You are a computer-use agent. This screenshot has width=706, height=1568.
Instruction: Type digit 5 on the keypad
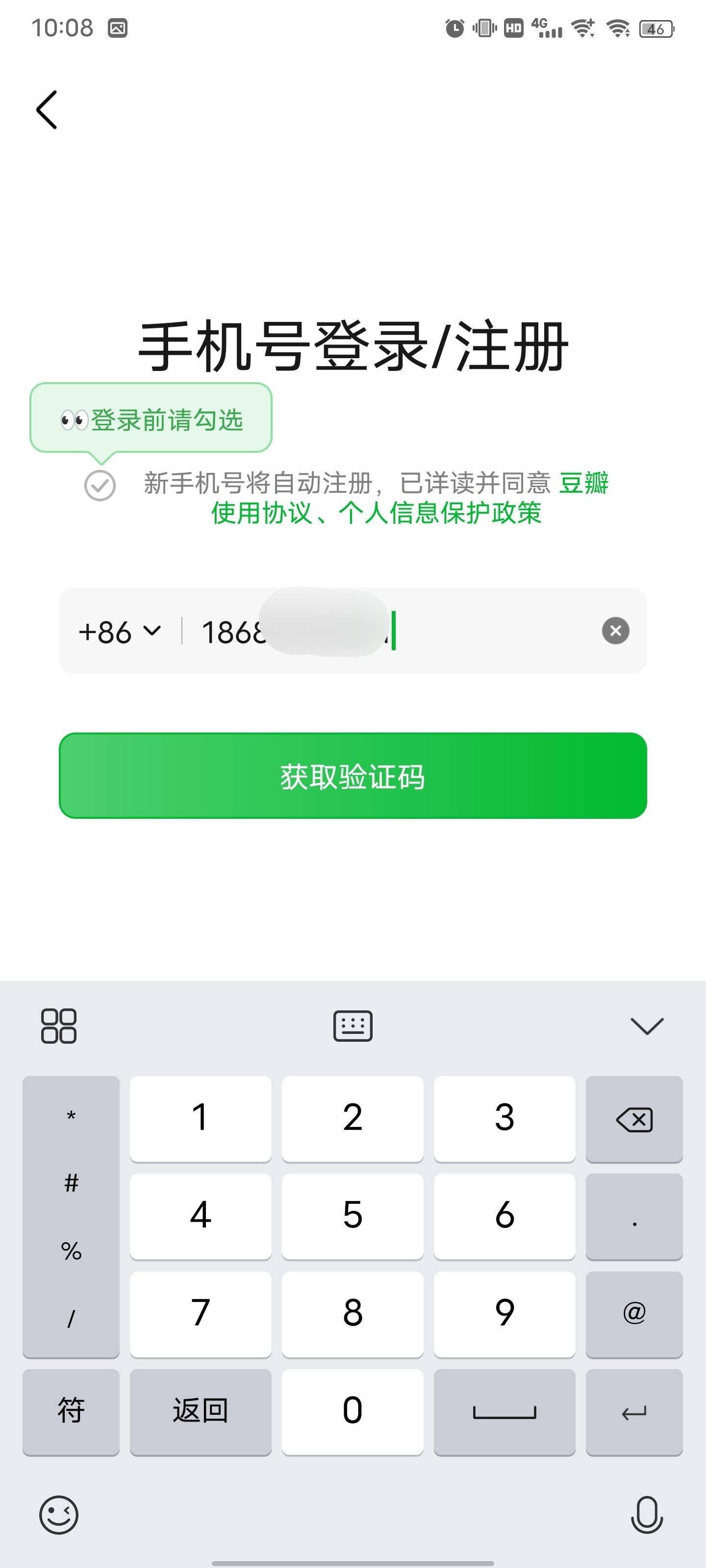353,1216
